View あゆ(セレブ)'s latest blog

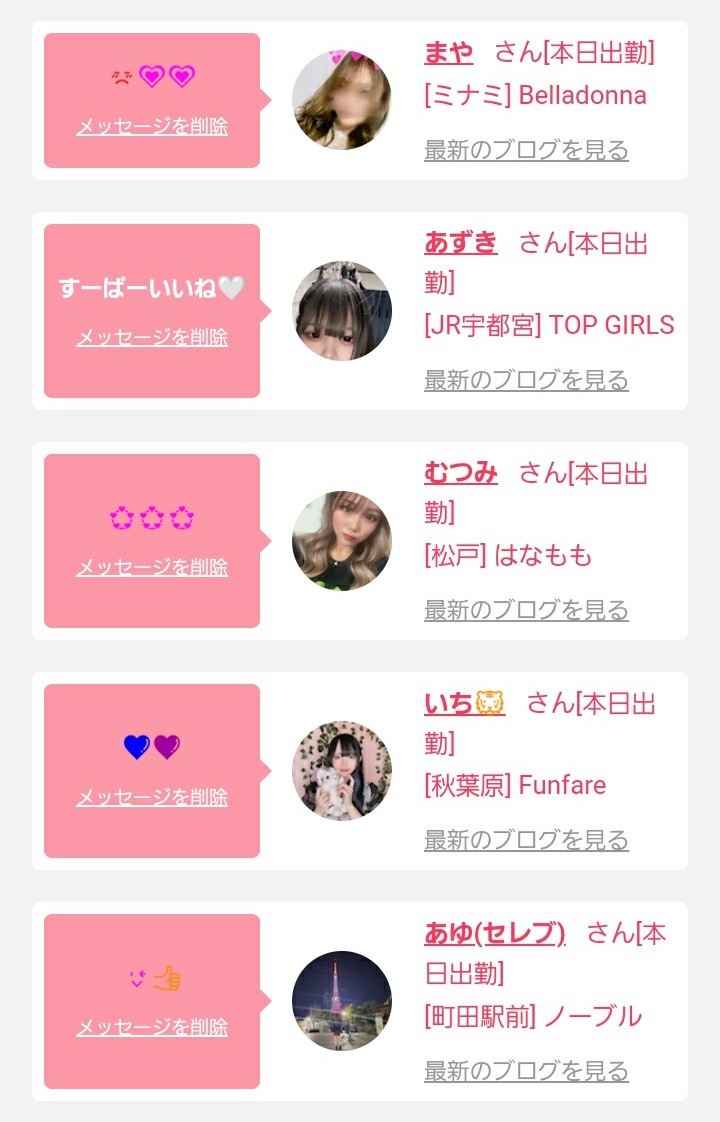coord(526,1071)
